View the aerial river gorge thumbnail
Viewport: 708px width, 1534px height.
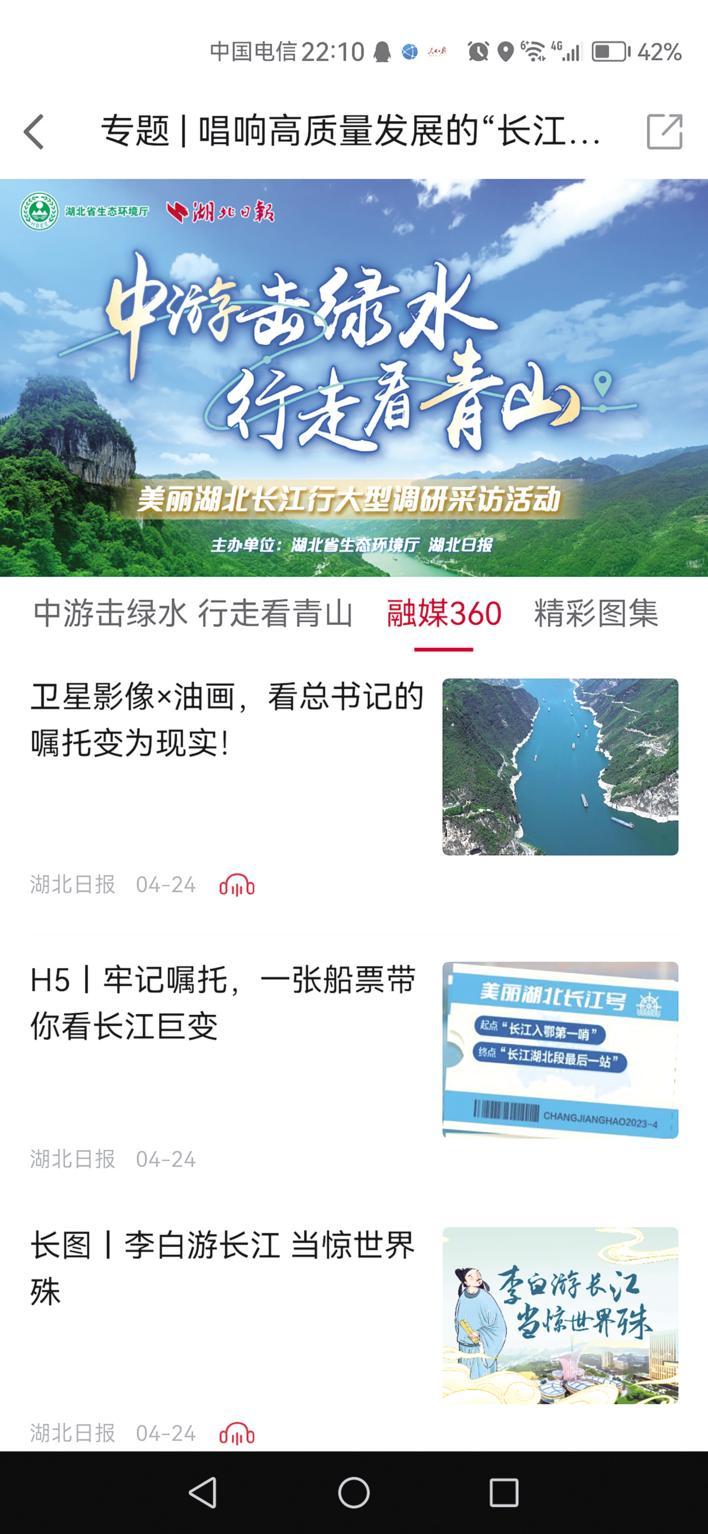pyautogui.click(x=560, y=766)
